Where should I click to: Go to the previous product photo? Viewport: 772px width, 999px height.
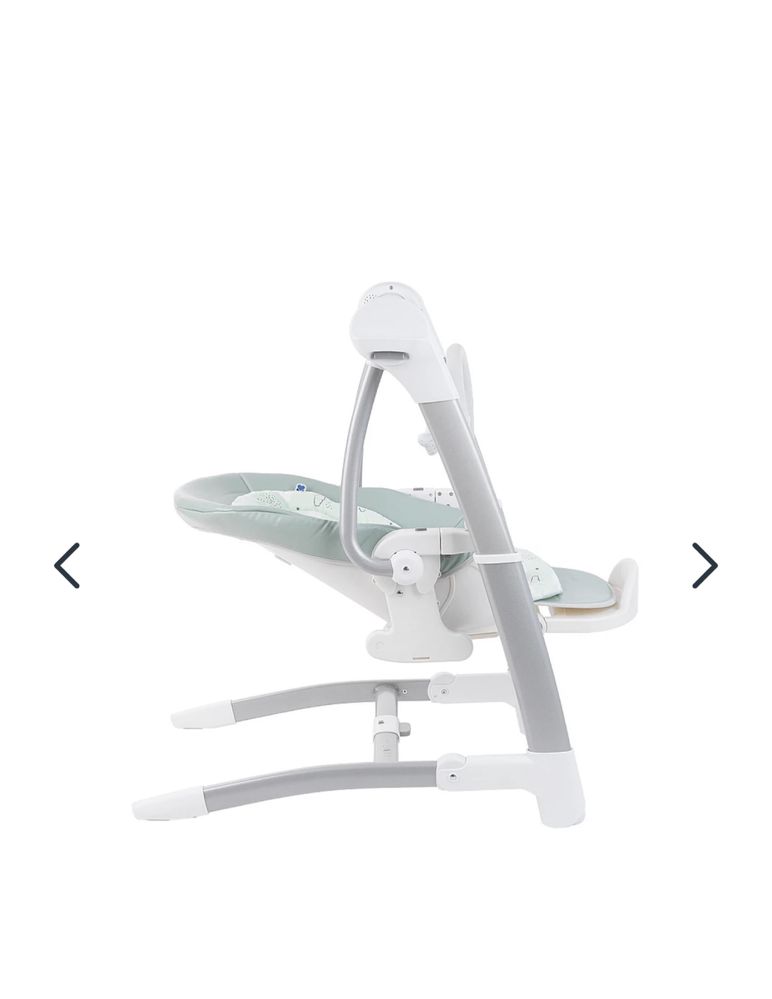coord(66,566)
